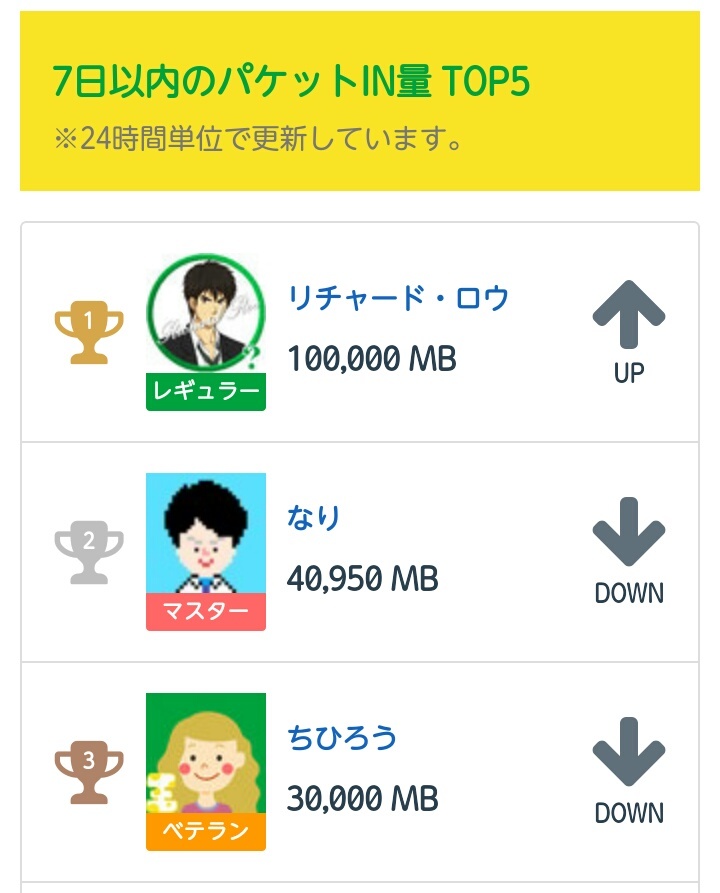Open ちひろう's profile link
Image resolution: width=720 pixels, height=893 pixels.
(342, 738)
